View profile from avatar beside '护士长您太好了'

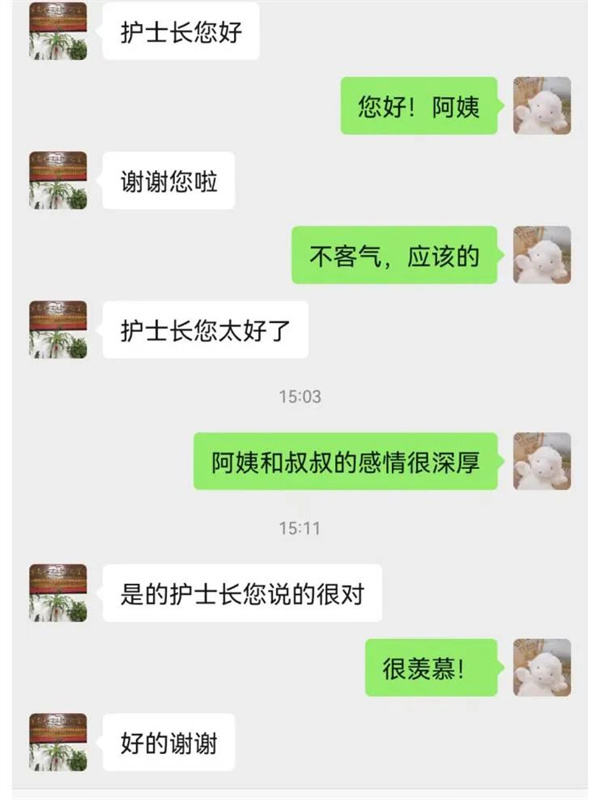[58, 329]
